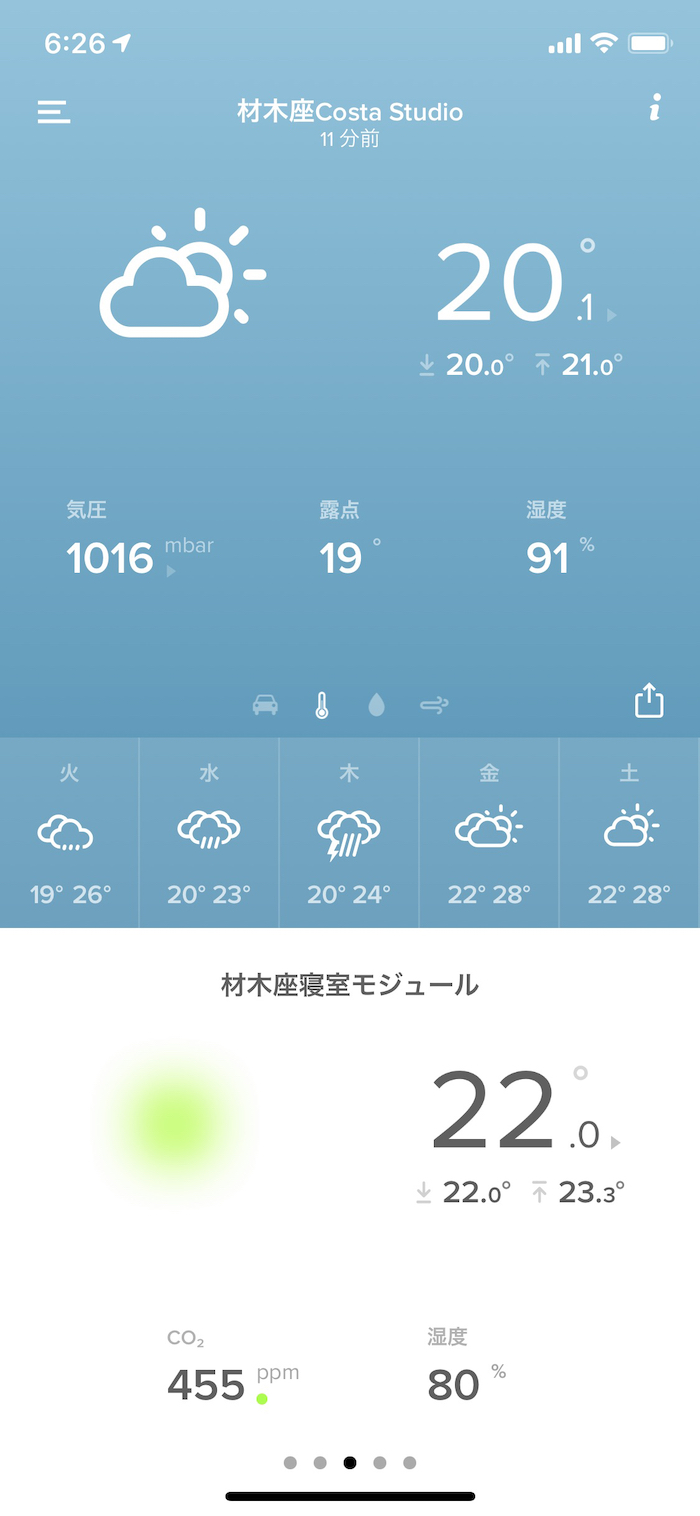Open the 土 forecast day
This screenshot has height=1516, width=700.
tap(629, 833)
